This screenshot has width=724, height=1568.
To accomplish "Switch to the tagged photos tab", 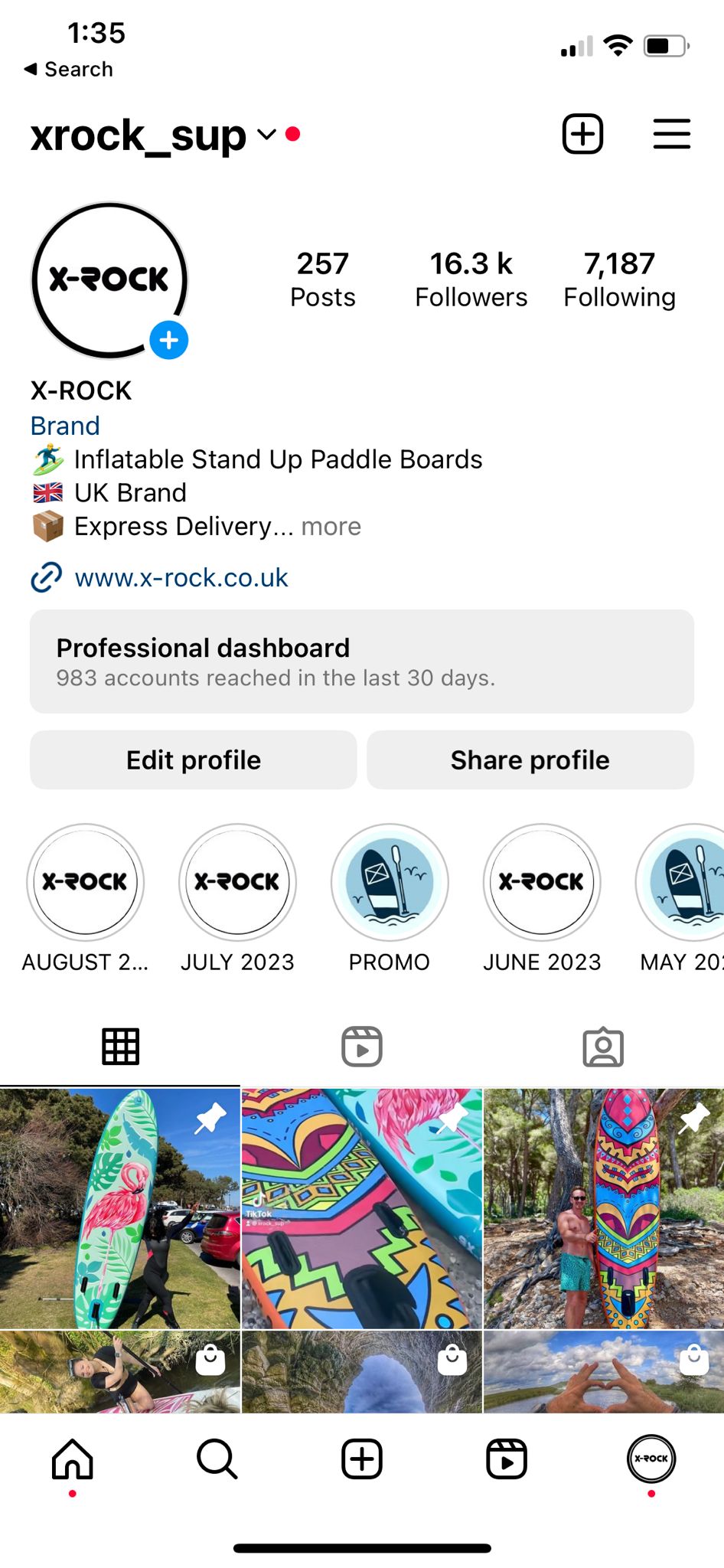I will click(x=603, y=1047).
